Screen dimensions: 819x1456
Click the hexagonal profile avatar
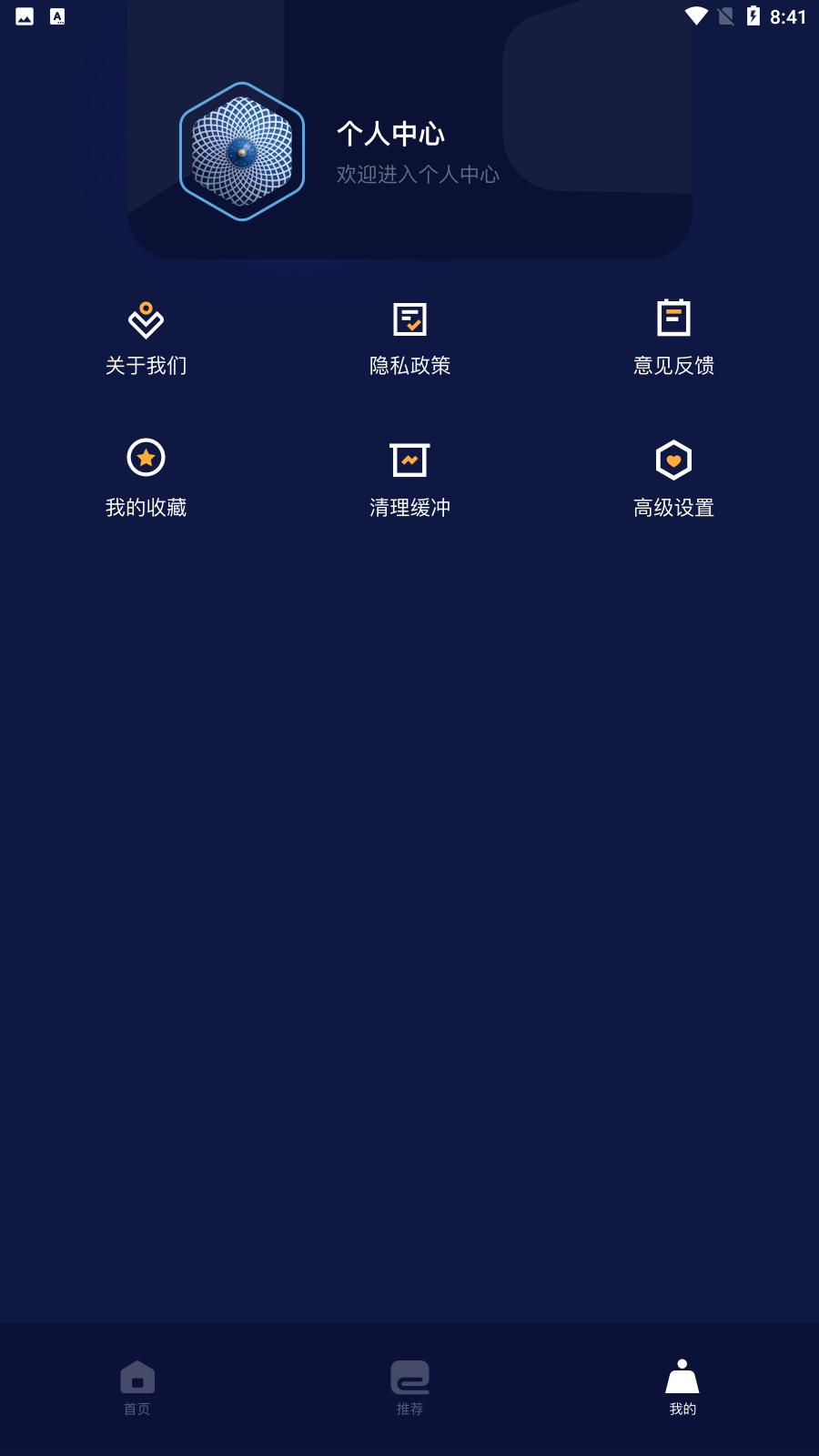tap(240, 151)
